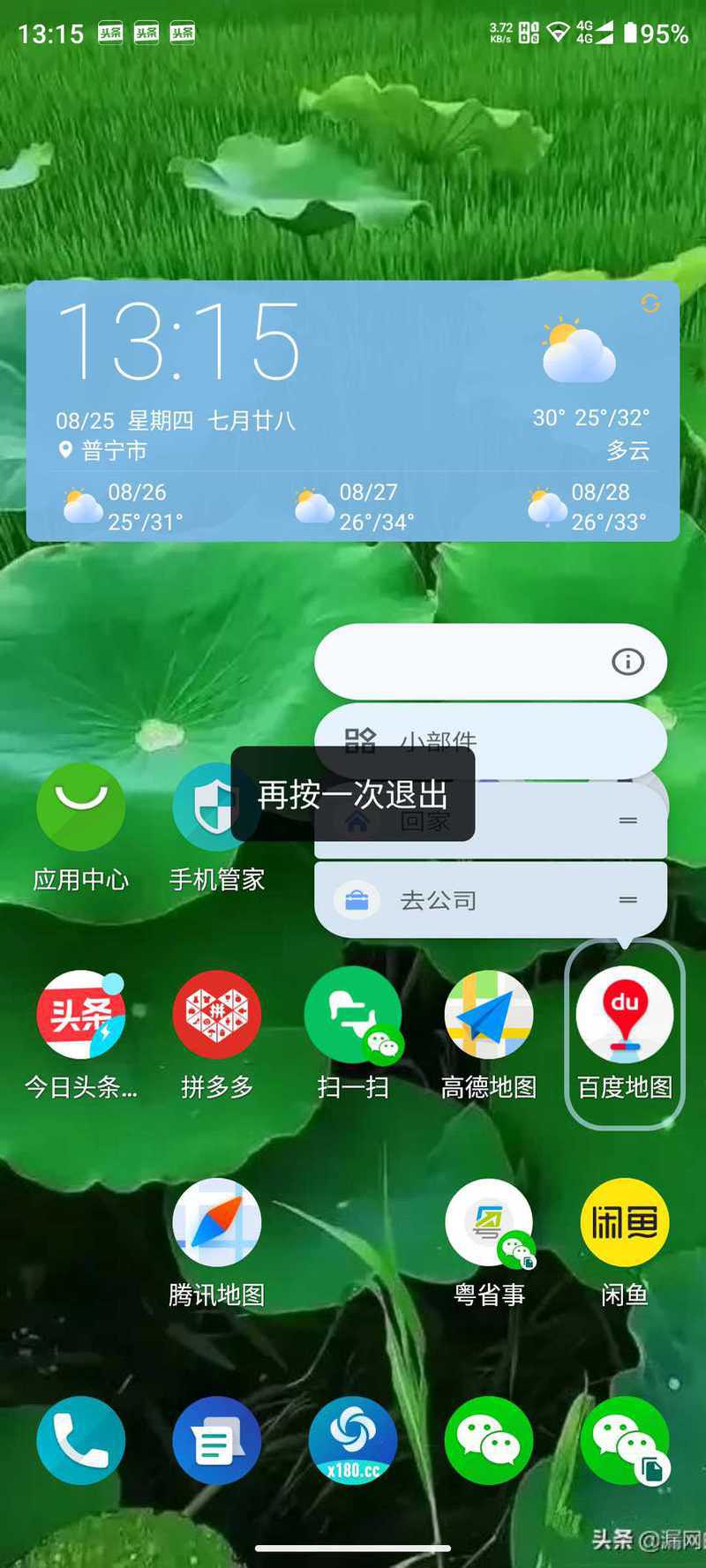
Task: Launch 应用中心 app
Action: (80, 827)
